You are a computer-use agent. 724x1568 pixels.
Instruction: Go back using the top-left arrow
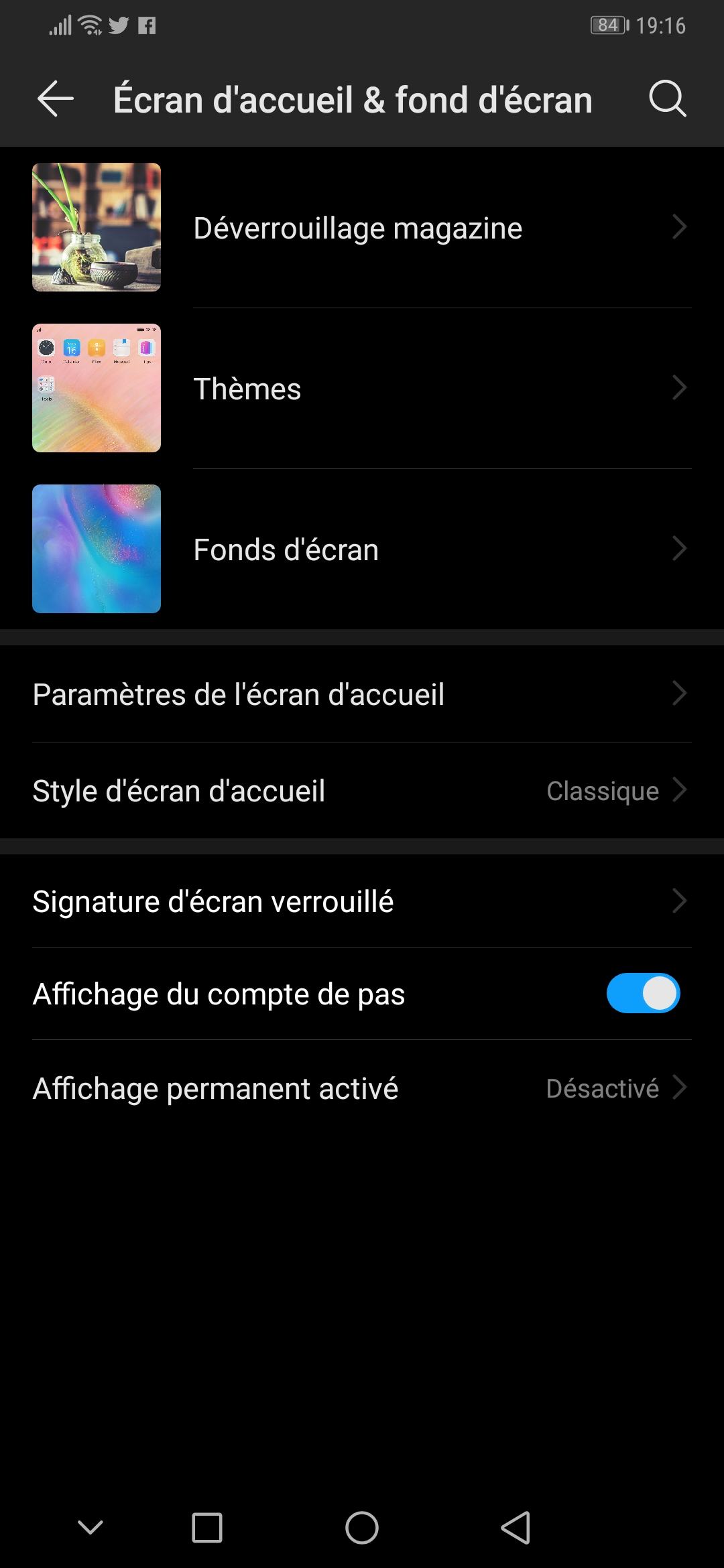pyautogui.click(x=55, y=99)
